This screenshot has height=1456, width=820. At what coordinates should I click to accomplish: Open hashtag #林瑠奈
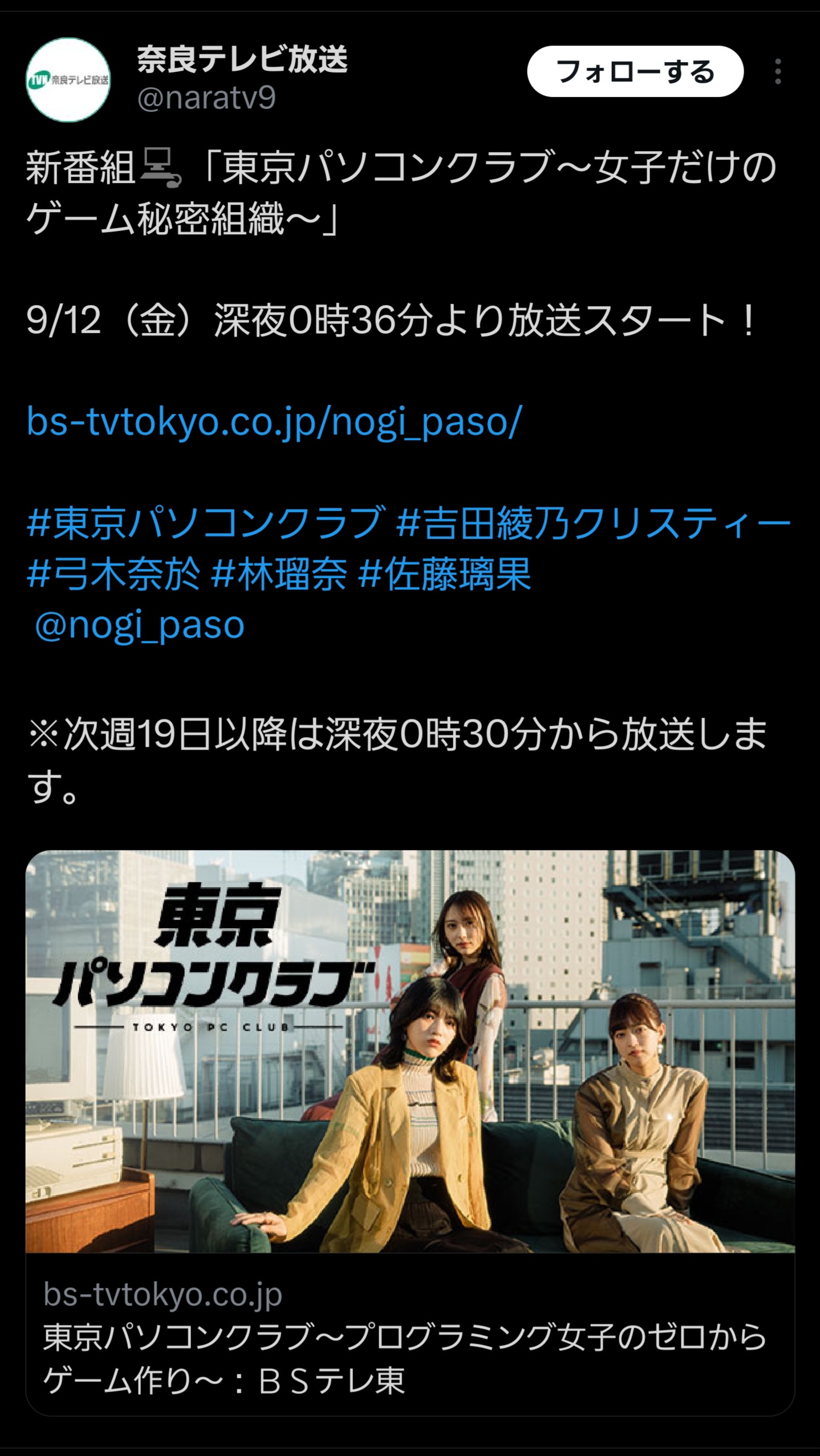[279, 574]
